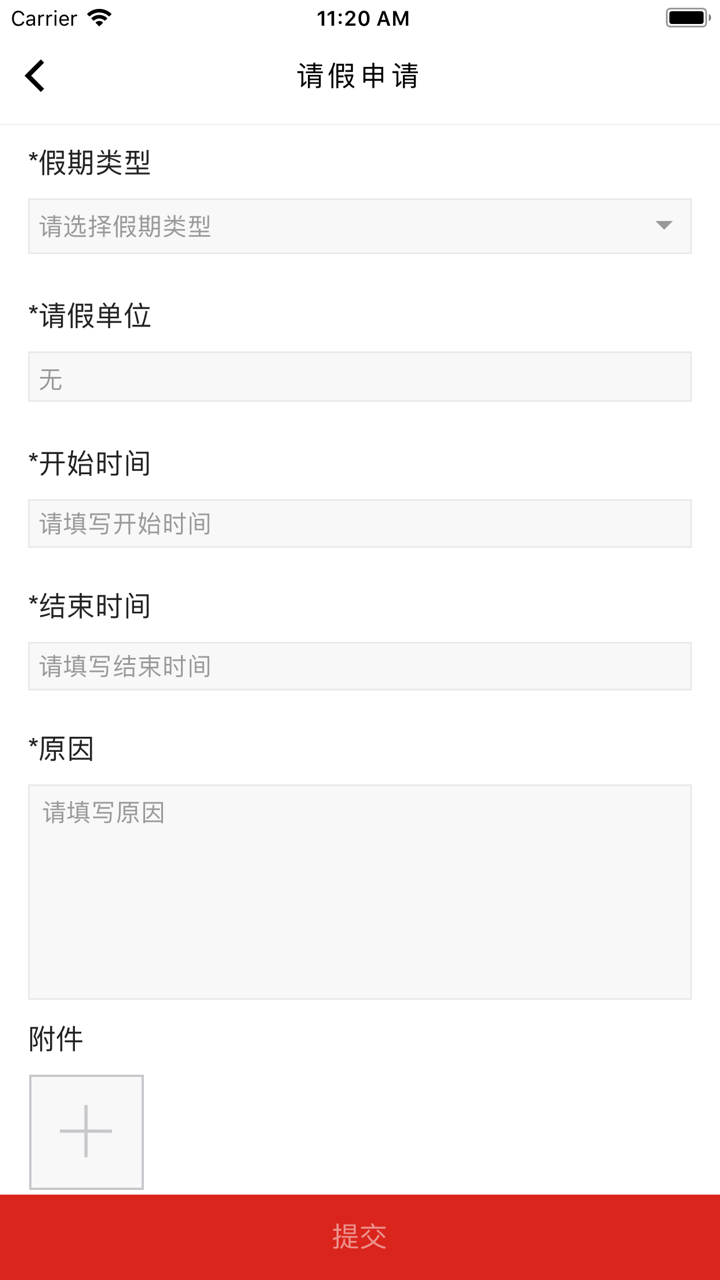Image resolution: width=720 pixels, height=1280 pixels.
Task: Open the 假期类型 leave type dropdown
Action: pyautogui.click(x=360, y=226)
